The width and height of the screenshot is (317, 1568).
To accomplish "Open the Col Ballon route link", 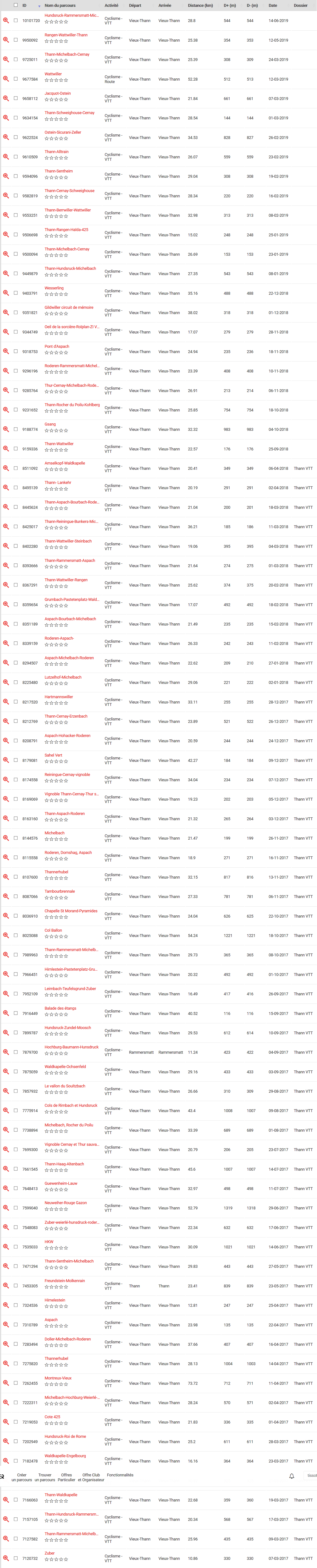I will pyautogui.click(x=53, y=930).
